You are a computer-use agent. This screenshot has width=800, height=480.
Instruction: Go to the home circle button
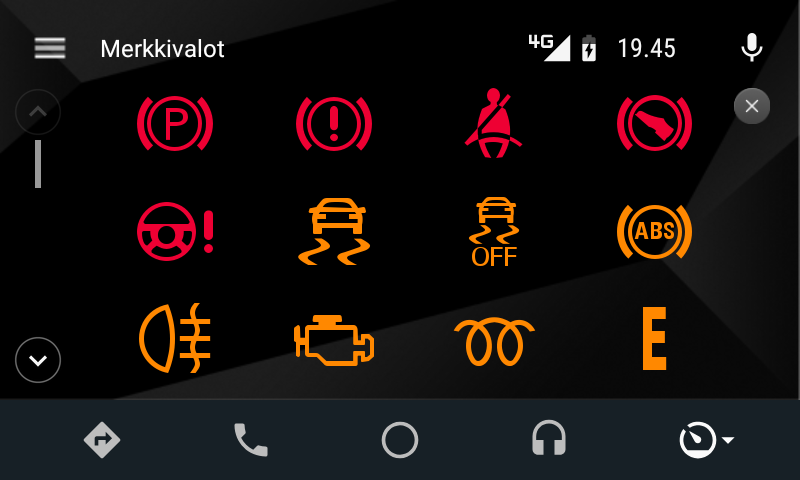pyautogui.click(x=400, y=439)
